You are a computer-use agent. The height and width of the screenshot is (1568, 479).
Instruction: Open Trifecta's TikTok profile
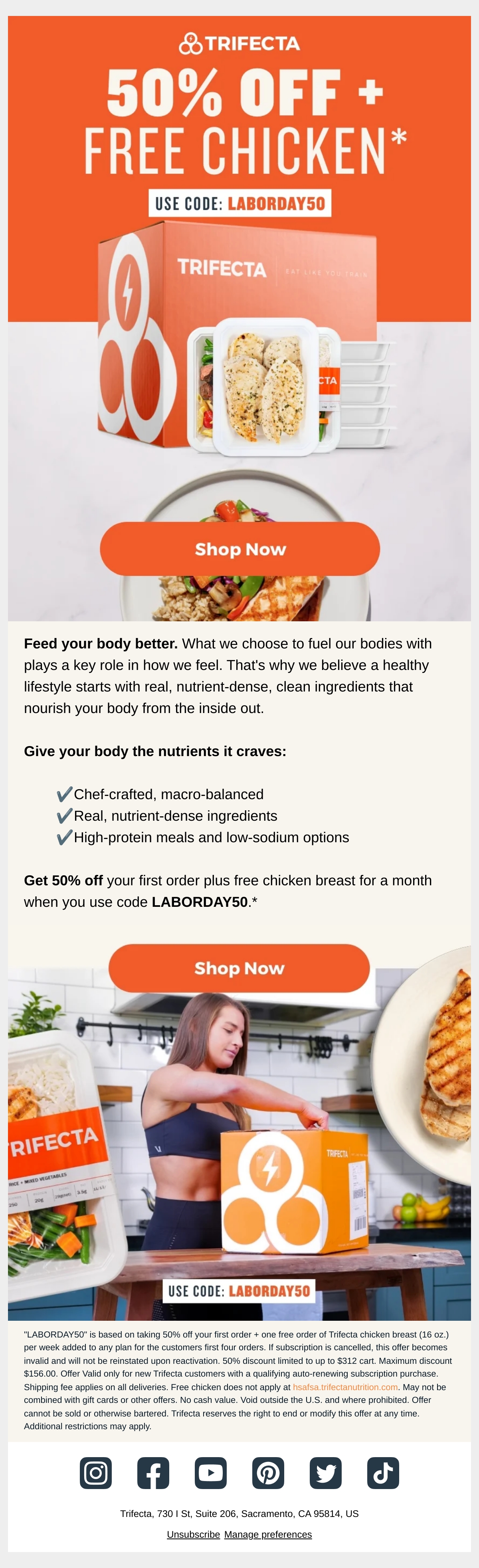click(x=383, y=1472)
